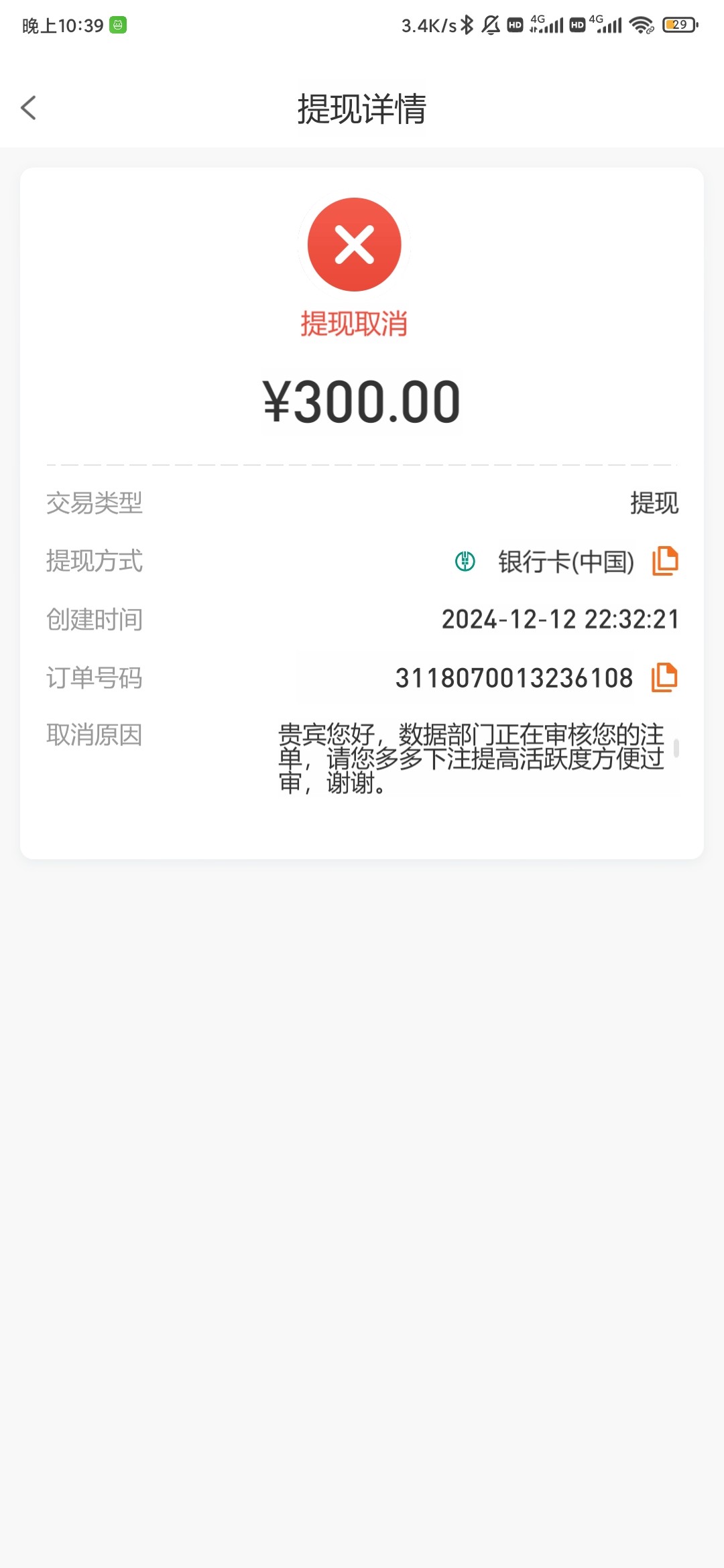Copy the 银行卡(中国) withdrawal method info
The image size is (724, 1568).
coord(665,561)
